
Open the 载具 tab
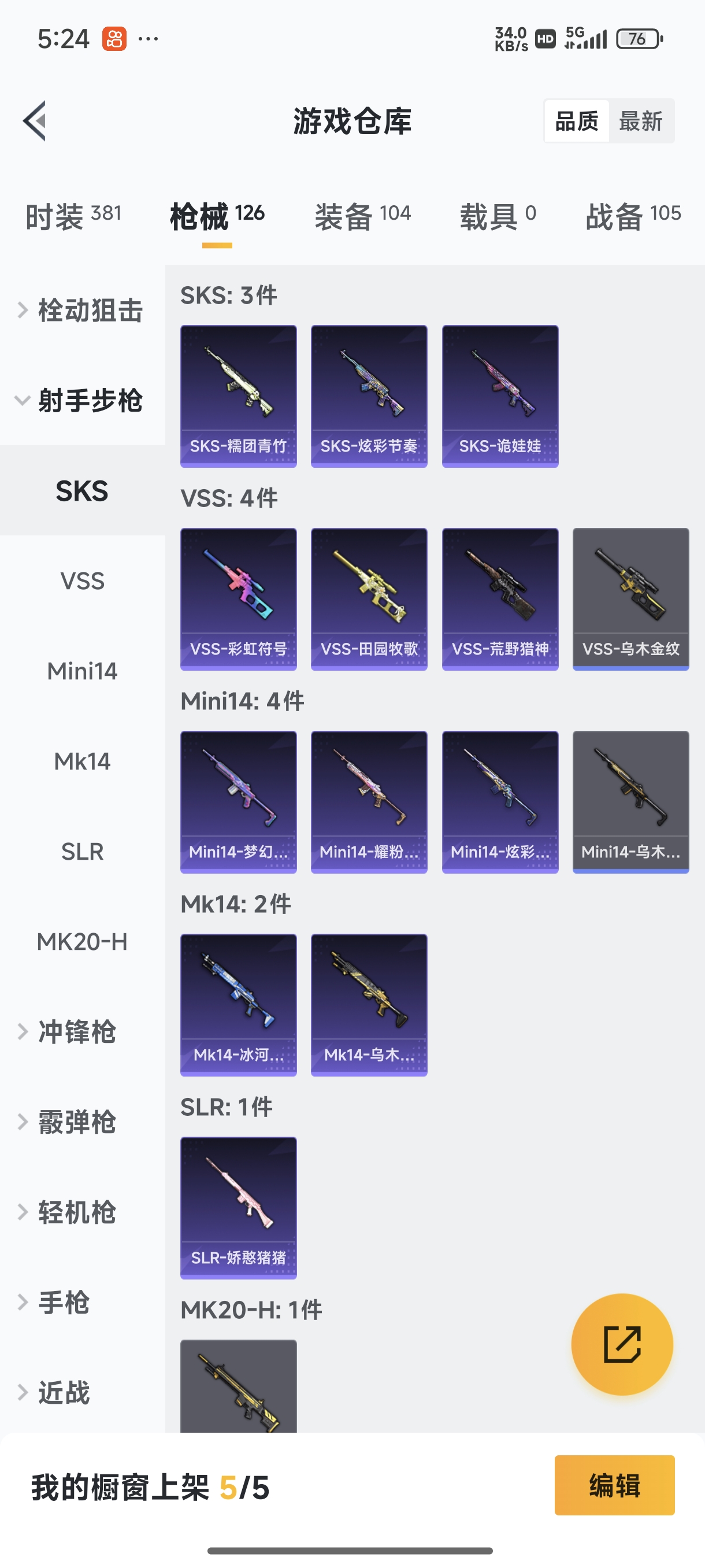coord(497,216)
